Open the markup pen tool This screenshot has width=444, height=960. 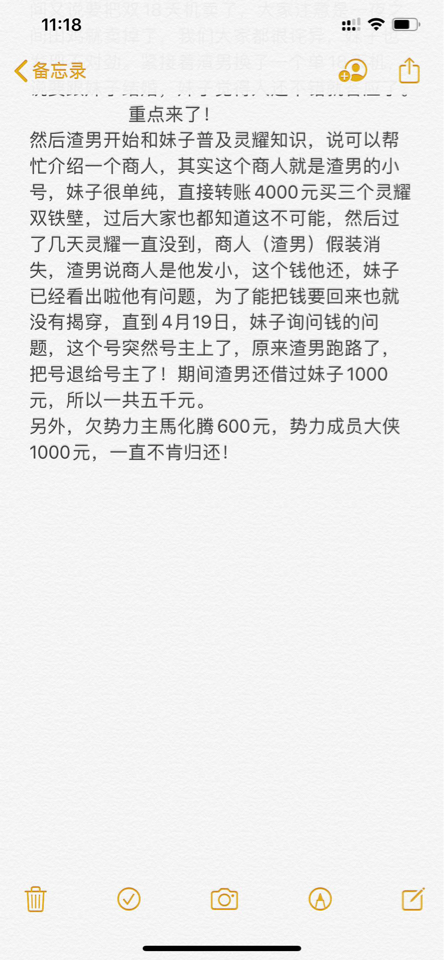pos(320,899)
